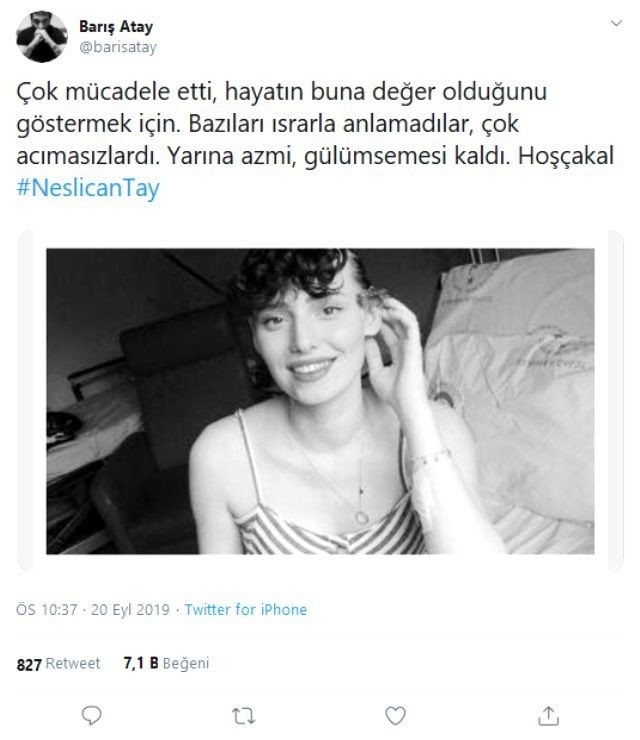Open the #NeslicanTay hashtag
Image resolution: width=640 pixels, height=740 pixels.
tap(88, 187)
